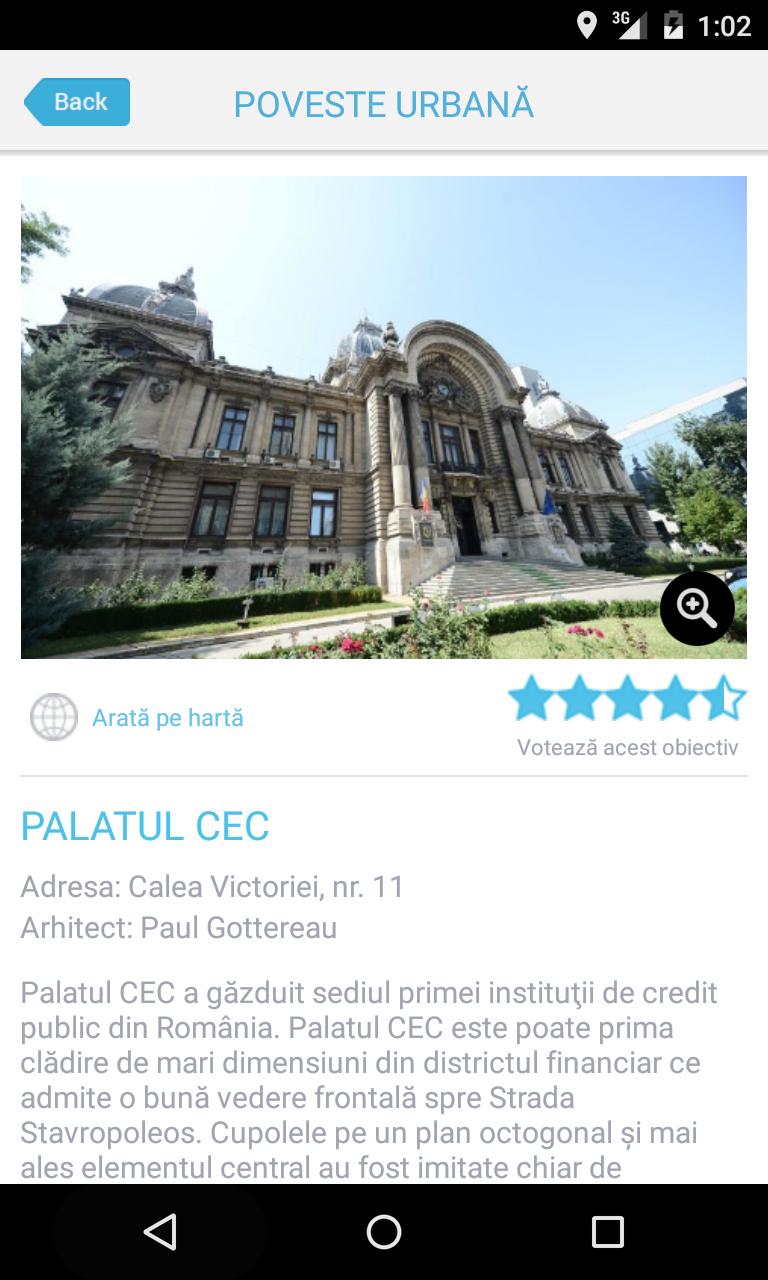The image size is (768, 1280).
Task: Go to the system home screen
Action: click(384, 1232)
